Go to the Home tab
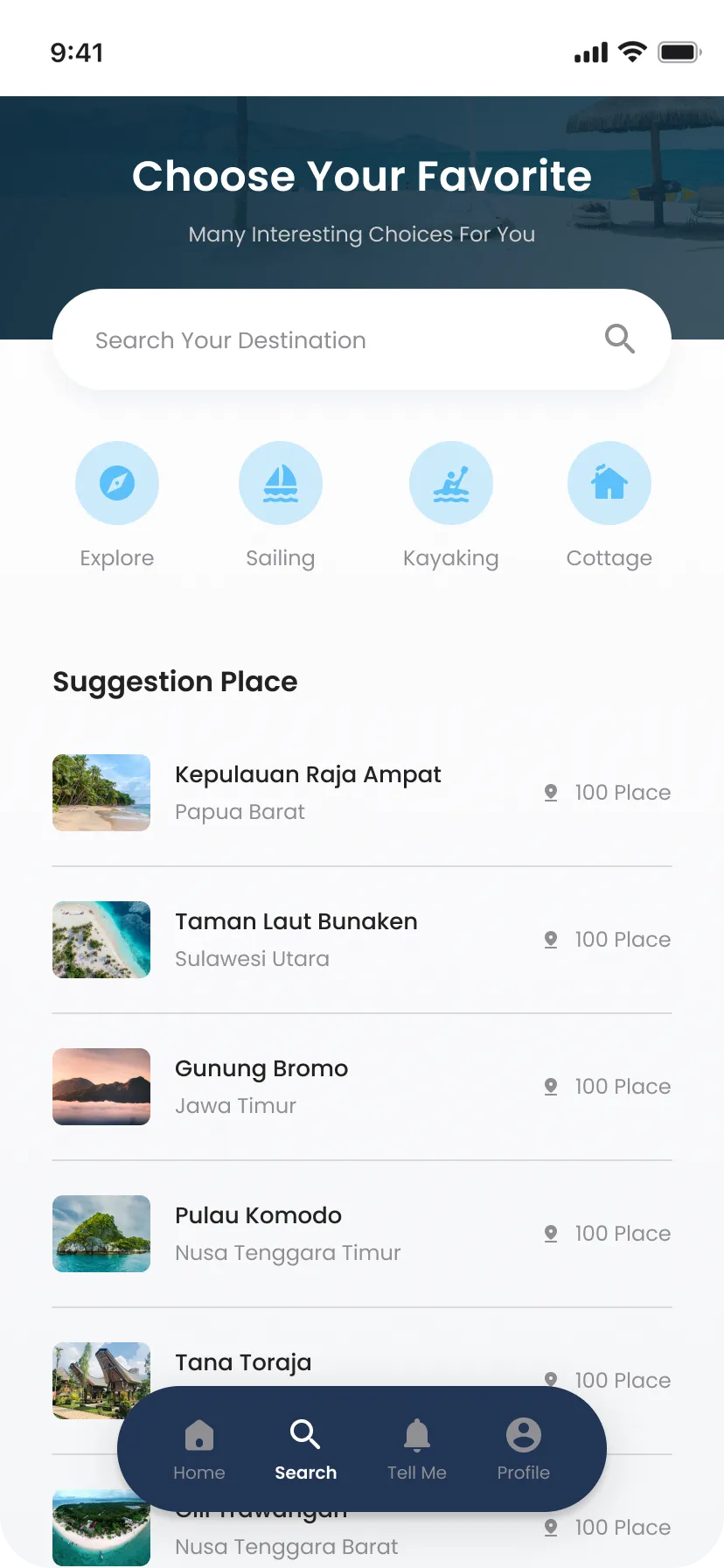Image resolution: width=724 pixels, height=1568 pixels. pyautogui.click(x=199, y=1450)
